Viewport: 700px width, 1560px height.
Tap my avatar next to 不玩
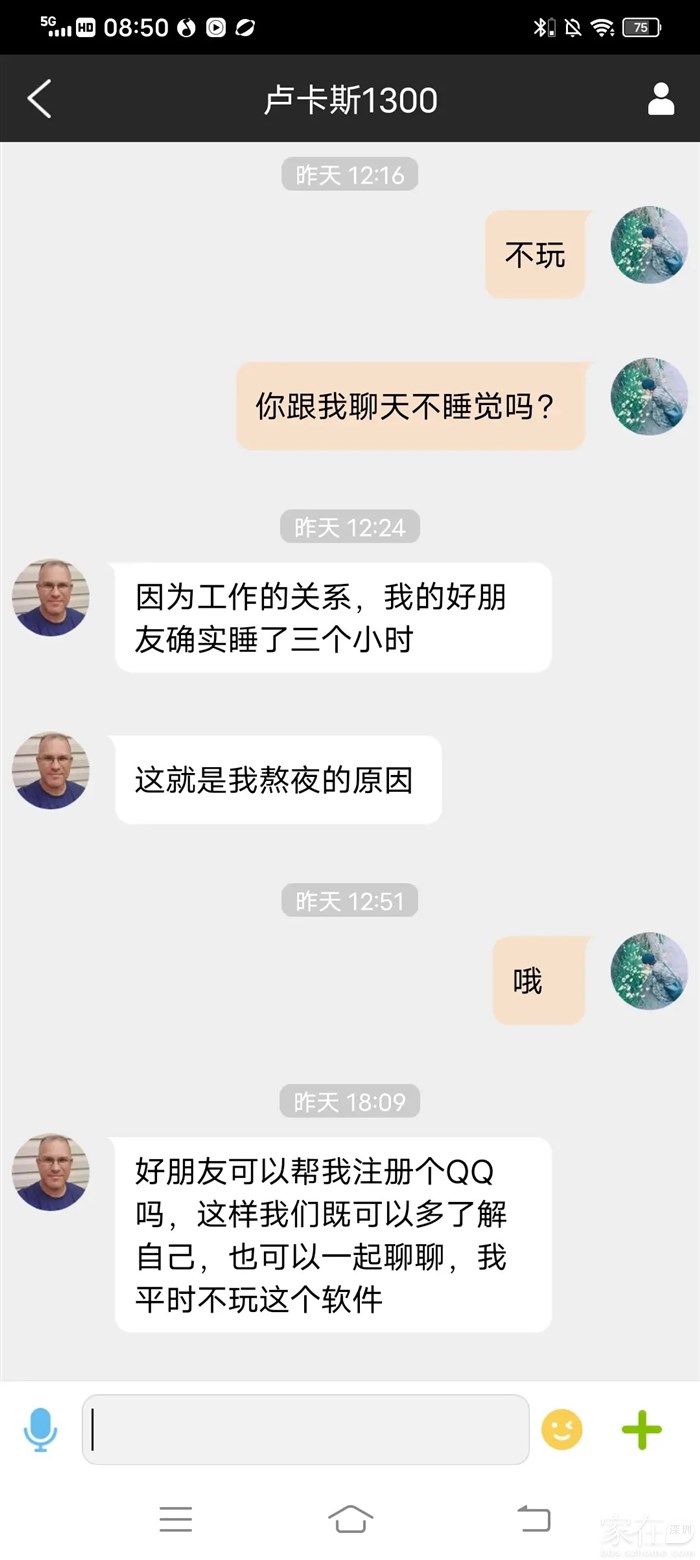coord(649,245)
